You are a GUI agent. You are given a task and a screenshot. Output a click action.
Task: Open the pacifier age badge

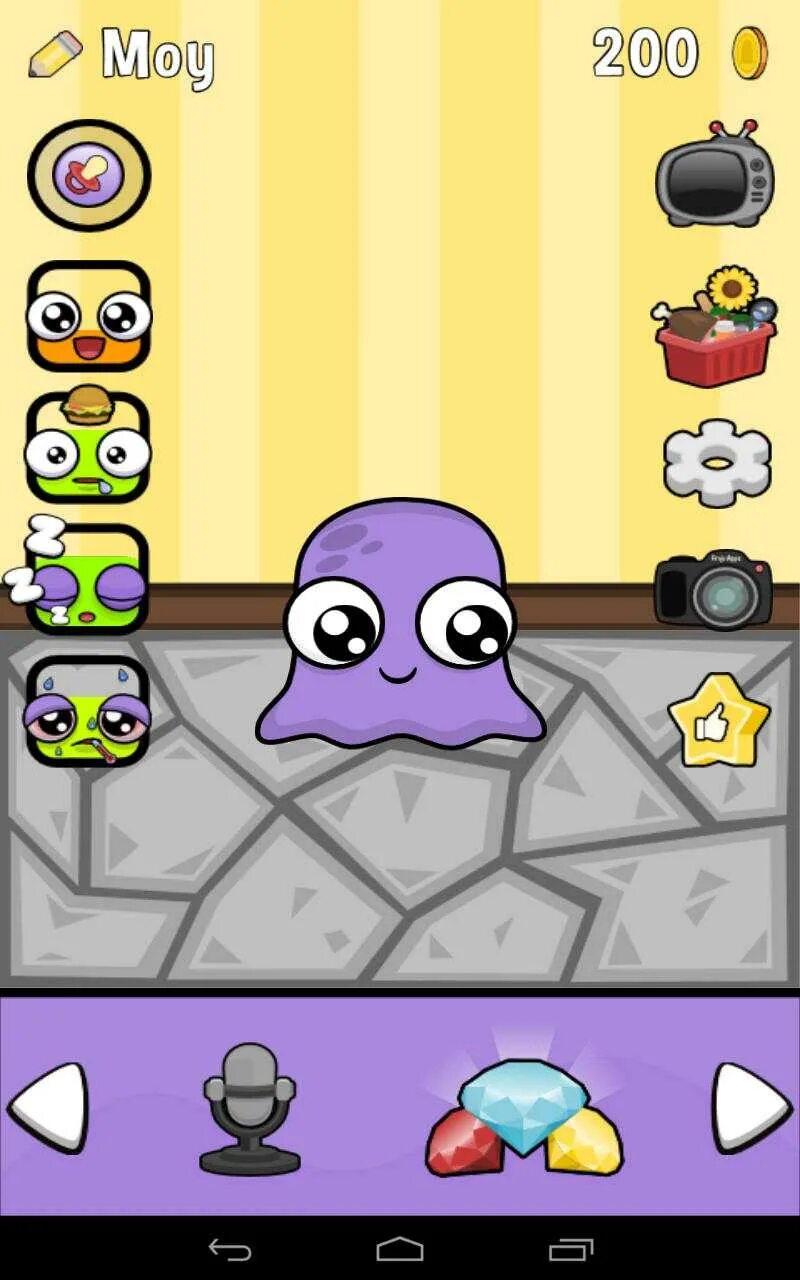tap(89, 176)
